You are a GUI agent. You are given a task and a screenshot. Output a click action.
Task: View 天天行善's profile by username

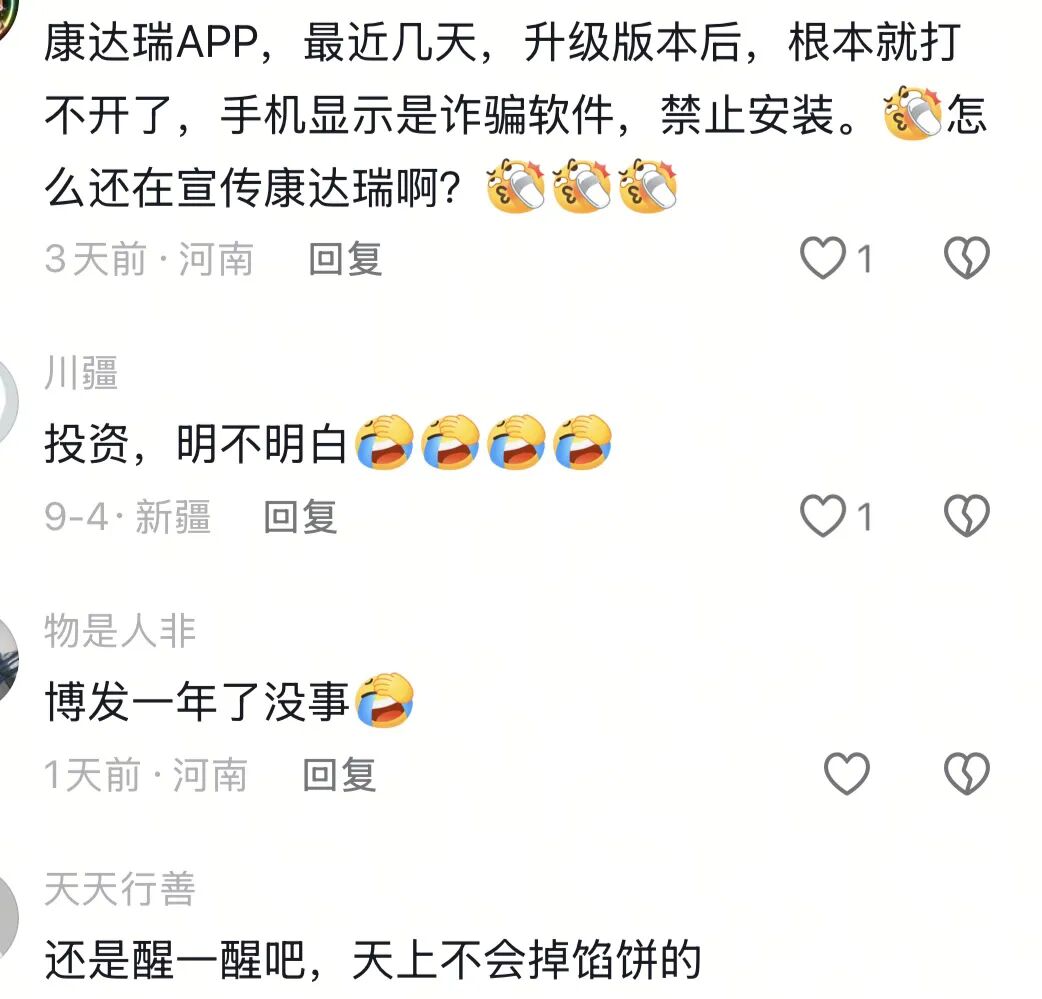coord(119,889)
